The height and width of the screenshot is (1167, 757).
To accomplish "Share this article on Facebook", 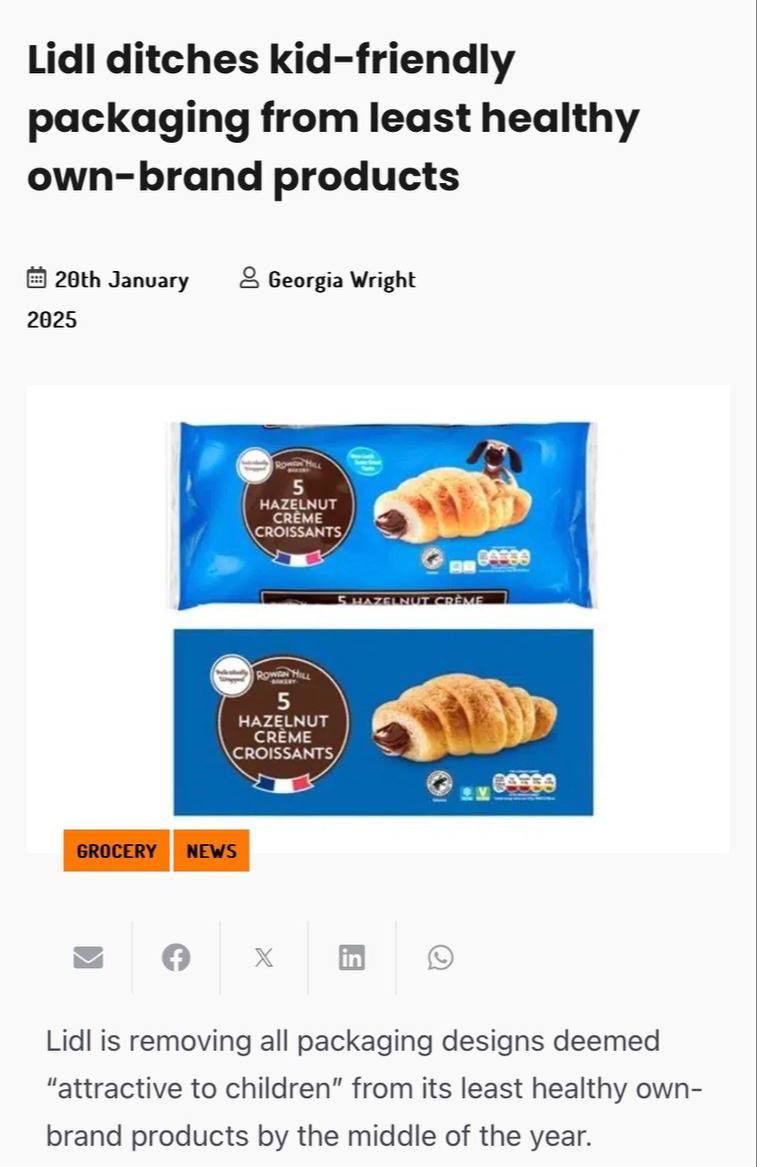I will [176, 958].
